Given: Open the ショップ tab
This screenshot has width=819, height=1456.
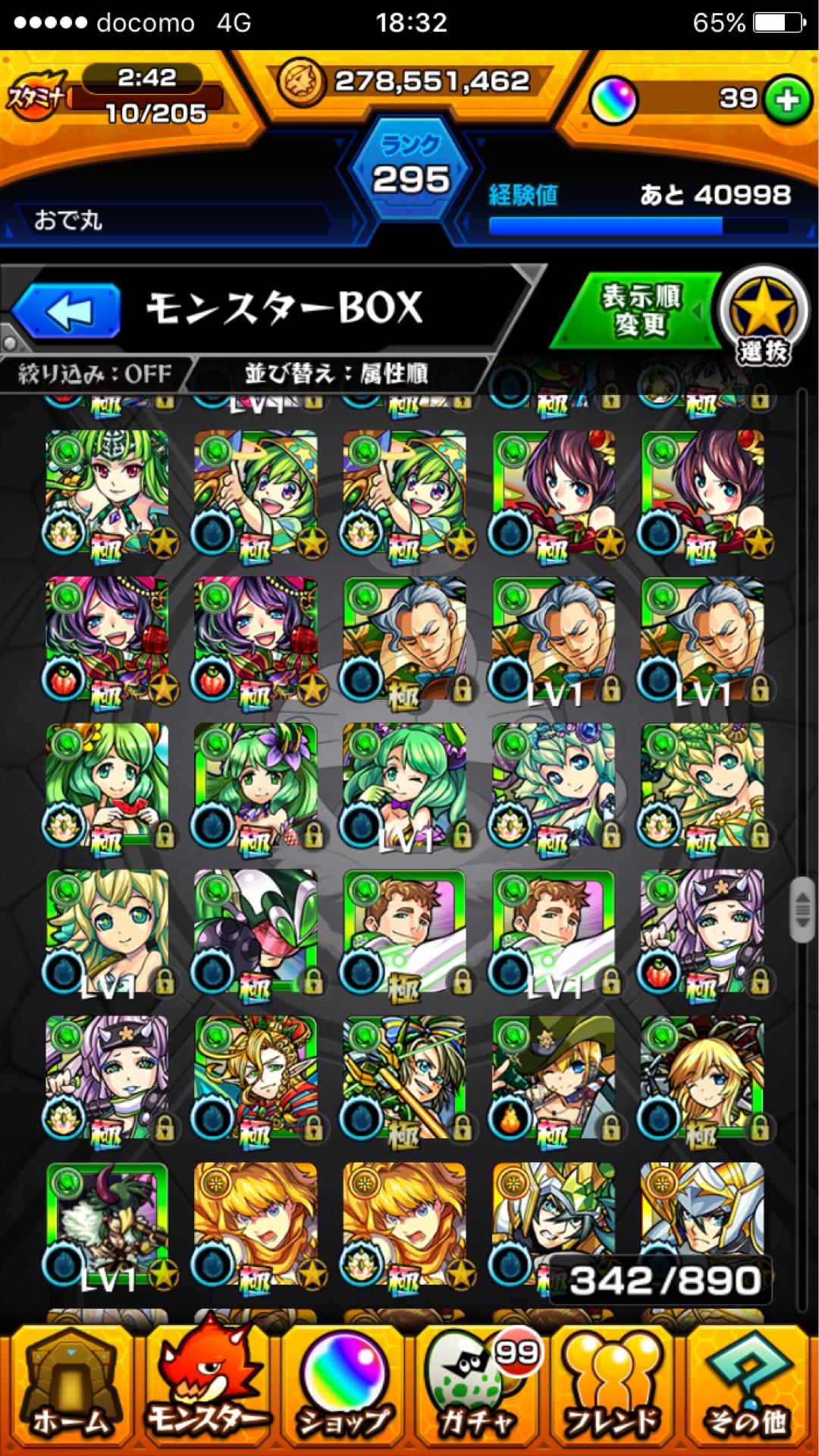Looking at the screenshot, I should (x=344, y=1392).
